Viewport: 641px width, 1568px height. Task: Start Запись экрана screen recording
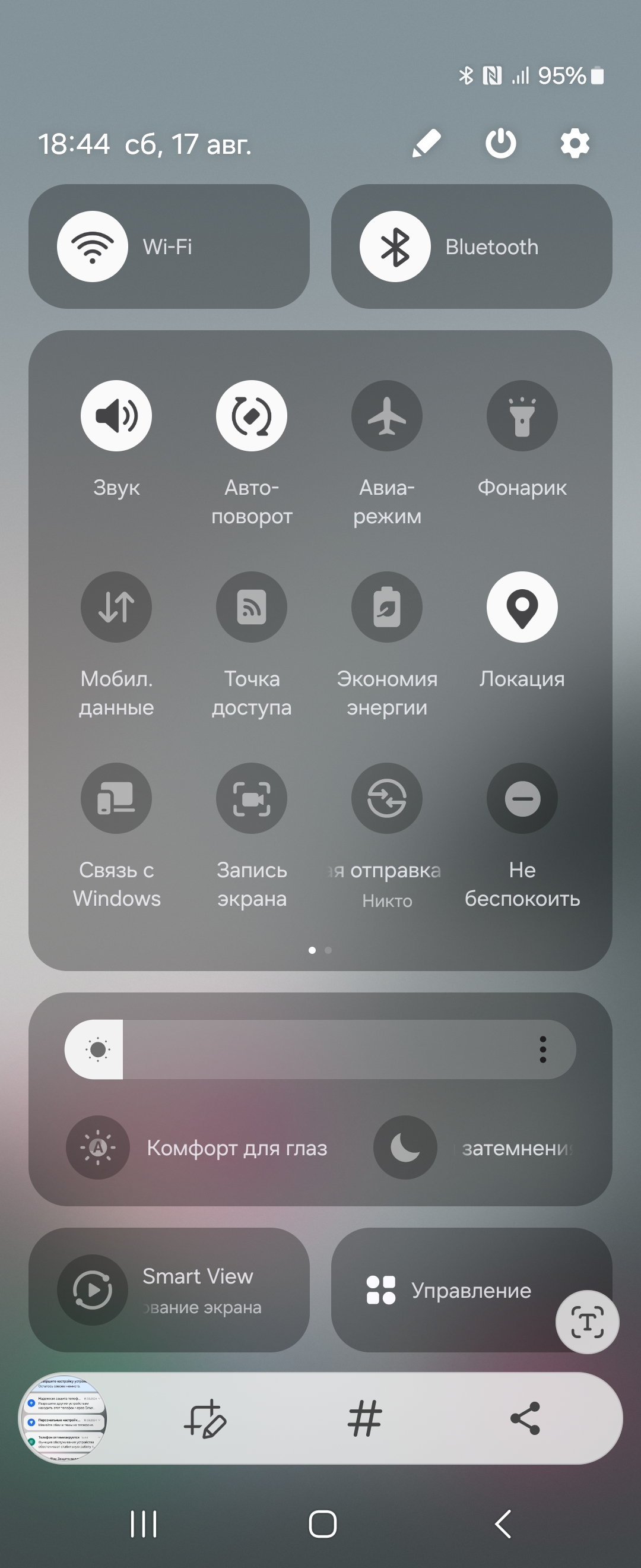tap(251, 798)
